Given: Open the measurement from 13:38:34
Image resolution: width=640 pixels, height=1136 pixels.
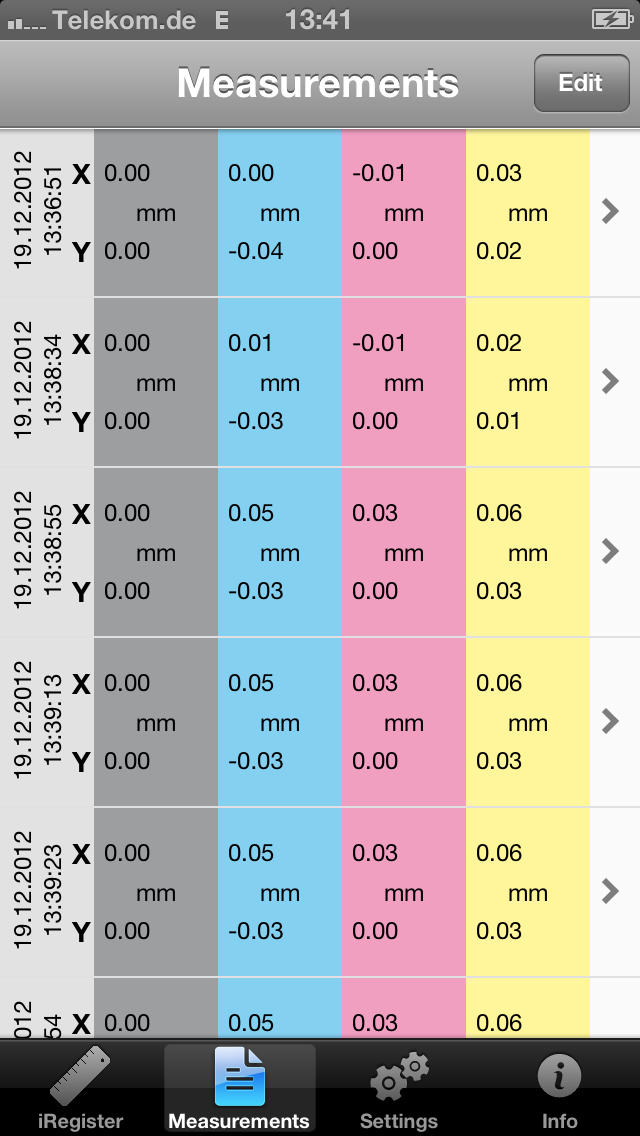Looking at the screenshot, I should coord(320,382).
